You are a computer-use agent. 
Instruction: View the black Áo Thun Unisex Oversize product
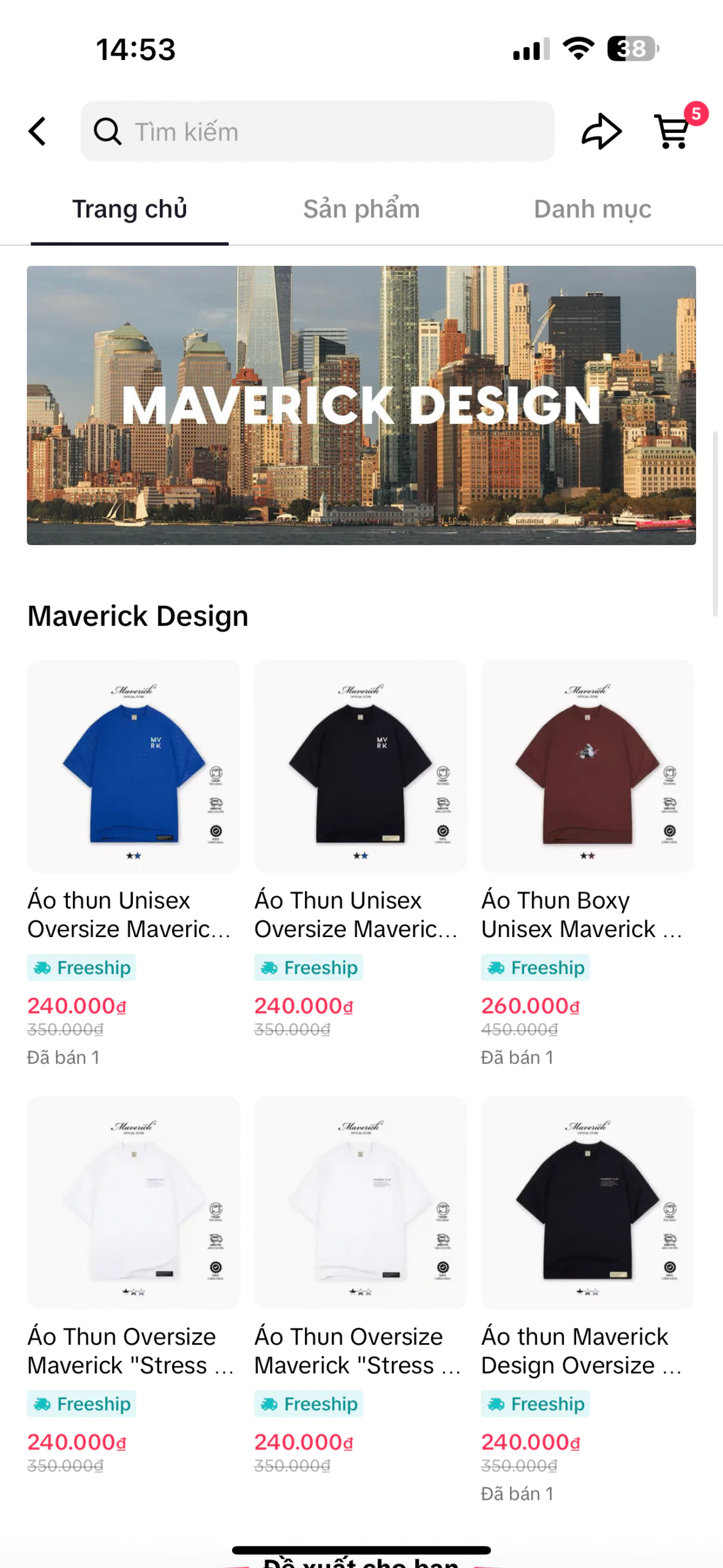click(360, 767)
